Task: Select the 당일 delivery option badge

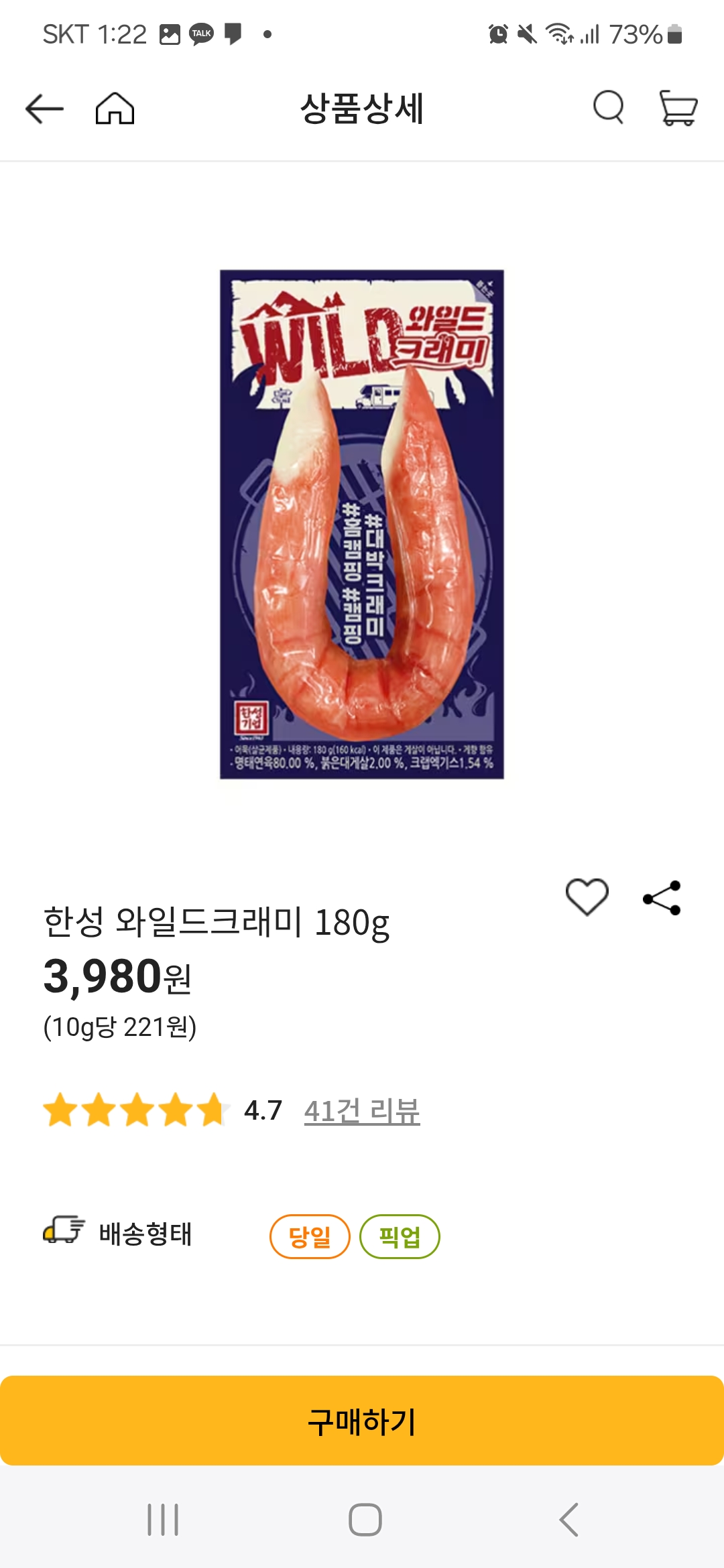Action: (x=309, y=1236)
